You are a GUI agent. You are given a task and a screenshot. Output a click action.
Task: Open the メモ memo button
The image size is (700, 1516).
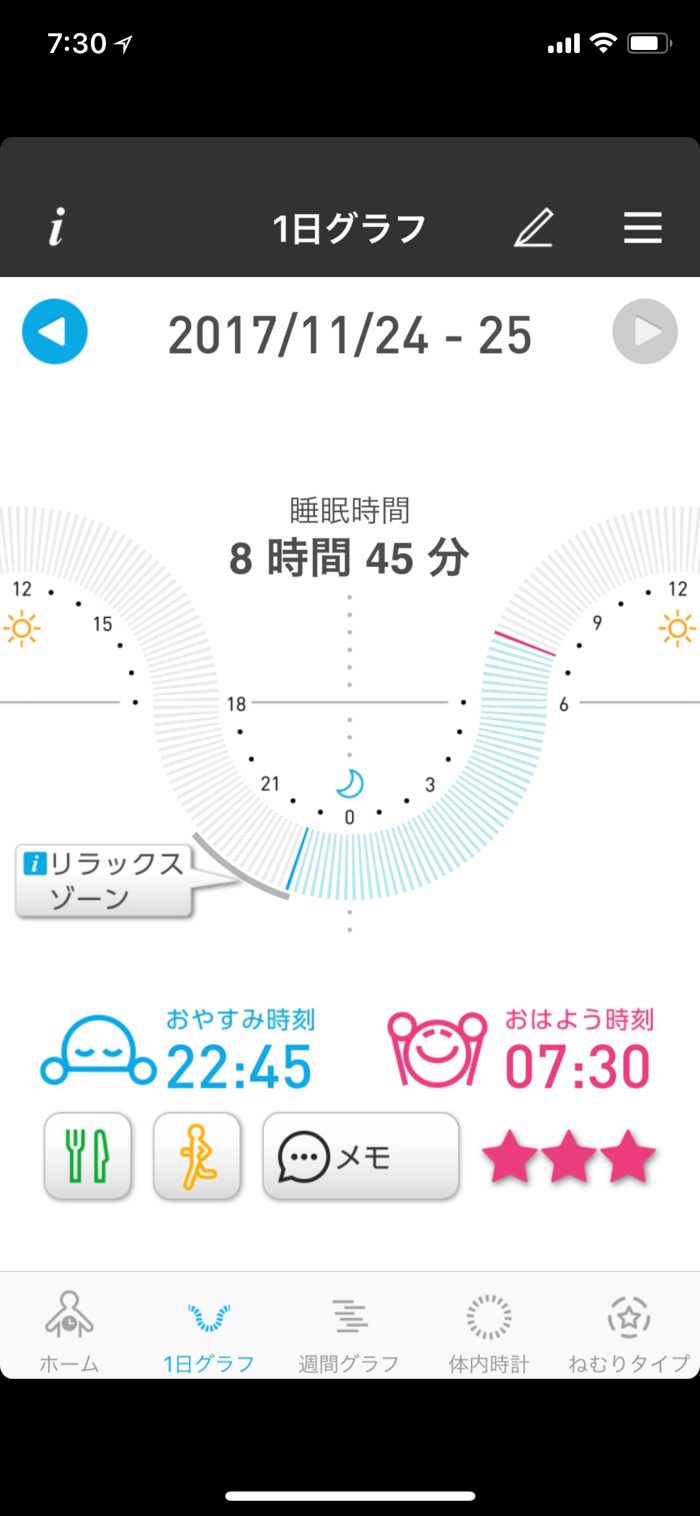coord(360,1156)
